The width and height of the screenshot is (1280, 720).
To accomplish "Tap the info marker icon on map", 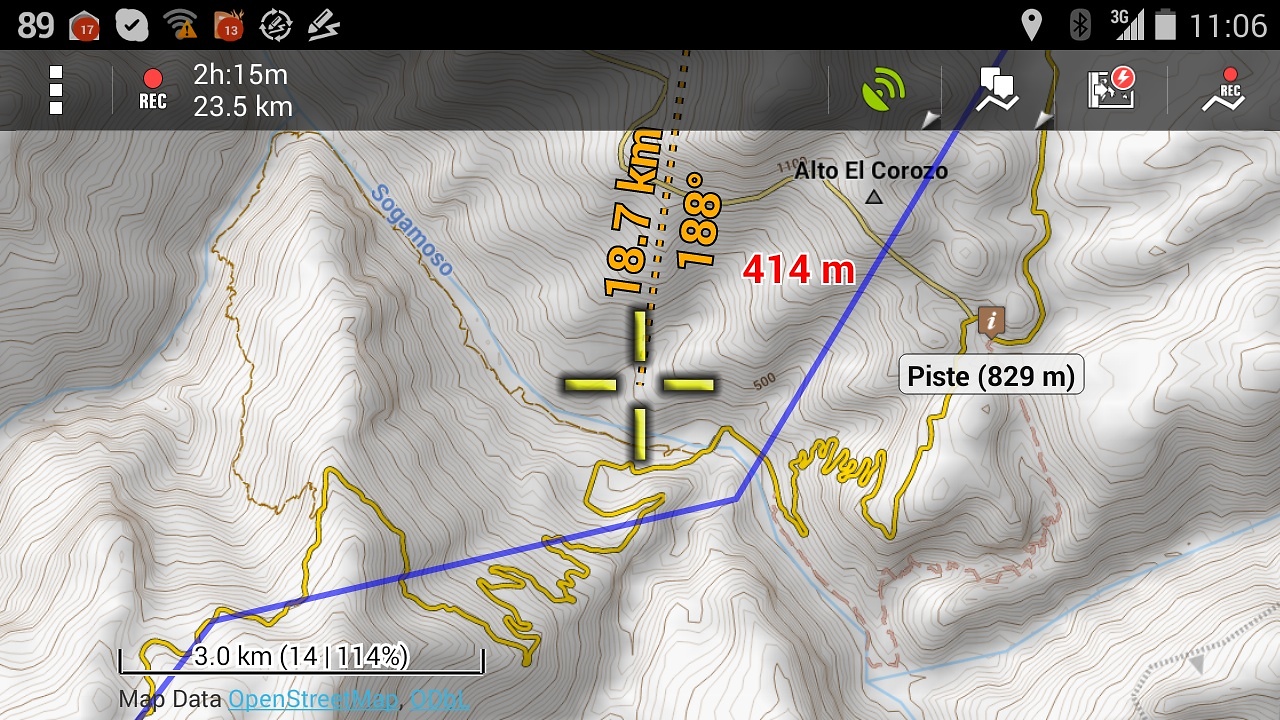I will click(x=991, y=320).
